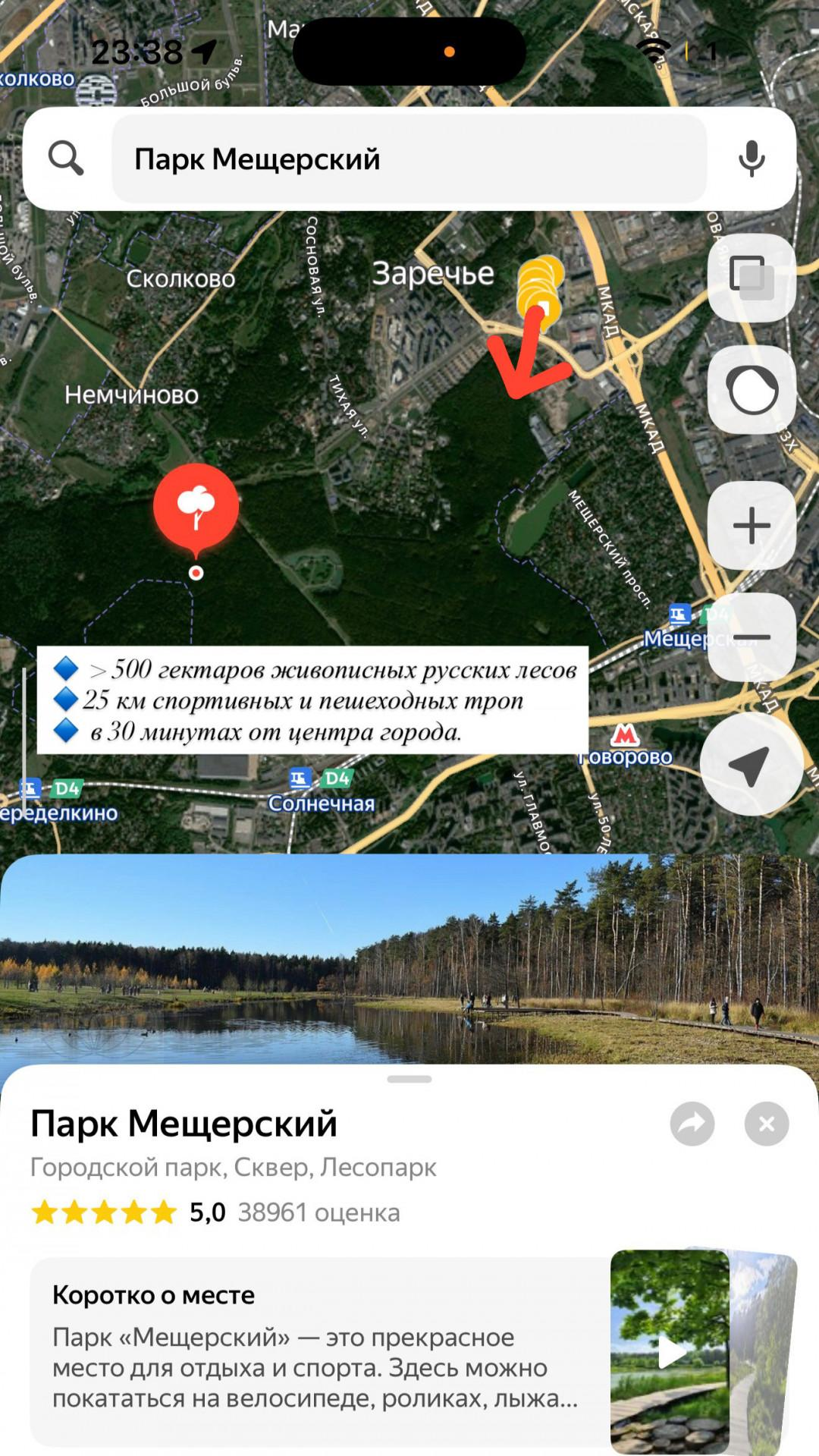The height and width of the screenshot is (1456, 819).
Task: Close the Парк Мещерский place card
Action: [766, 1124]
